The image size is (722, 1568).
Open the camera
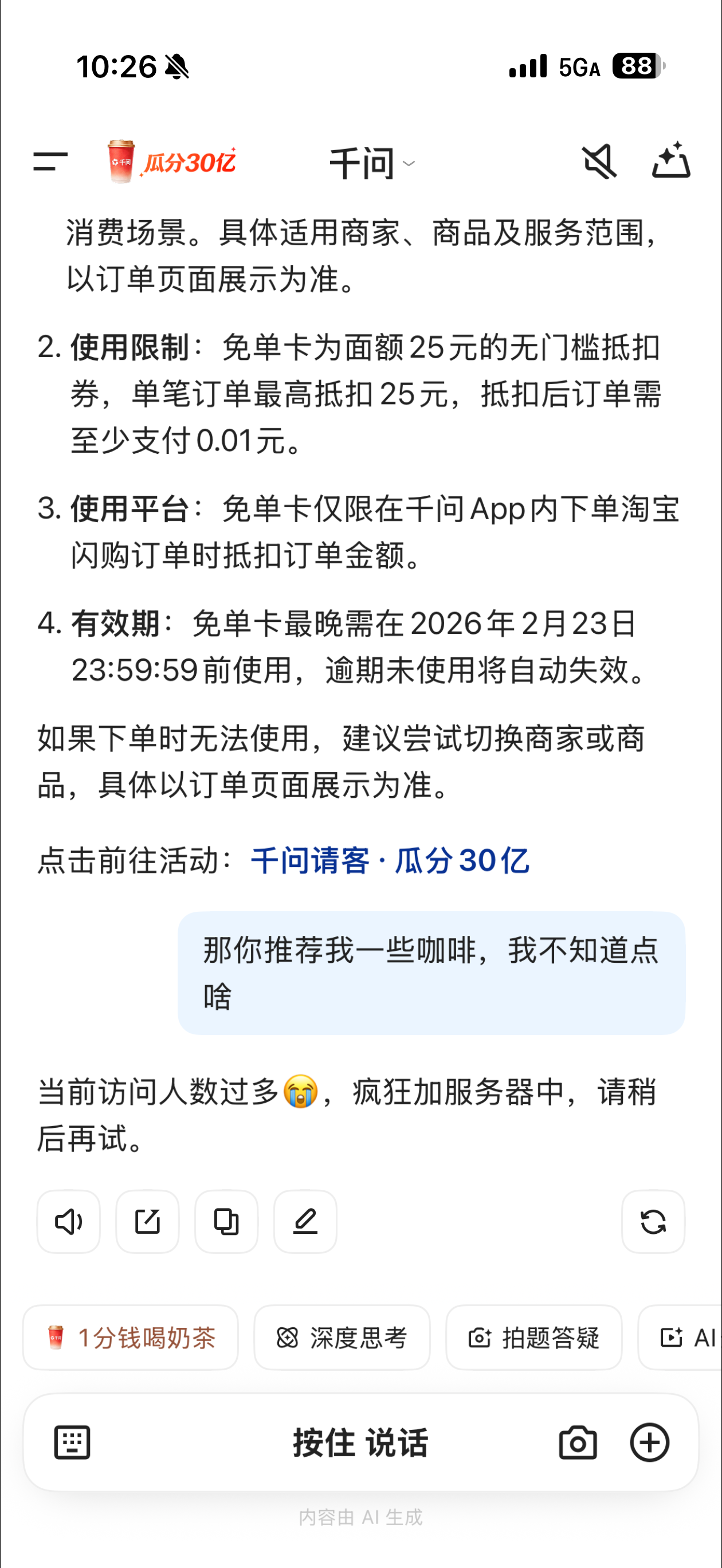click(578, 1442)
